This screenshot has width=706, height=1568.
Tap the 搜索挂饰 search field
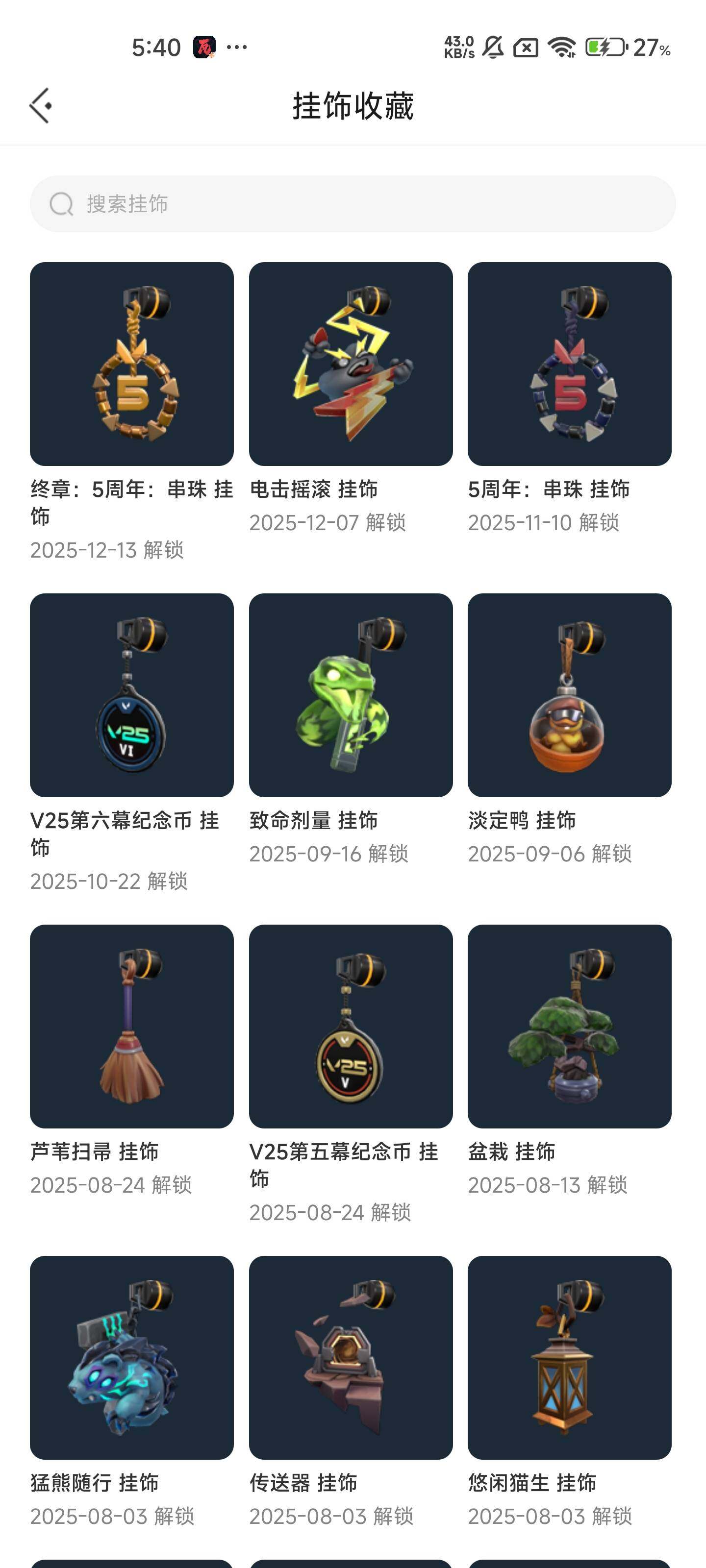coord(353,204)
